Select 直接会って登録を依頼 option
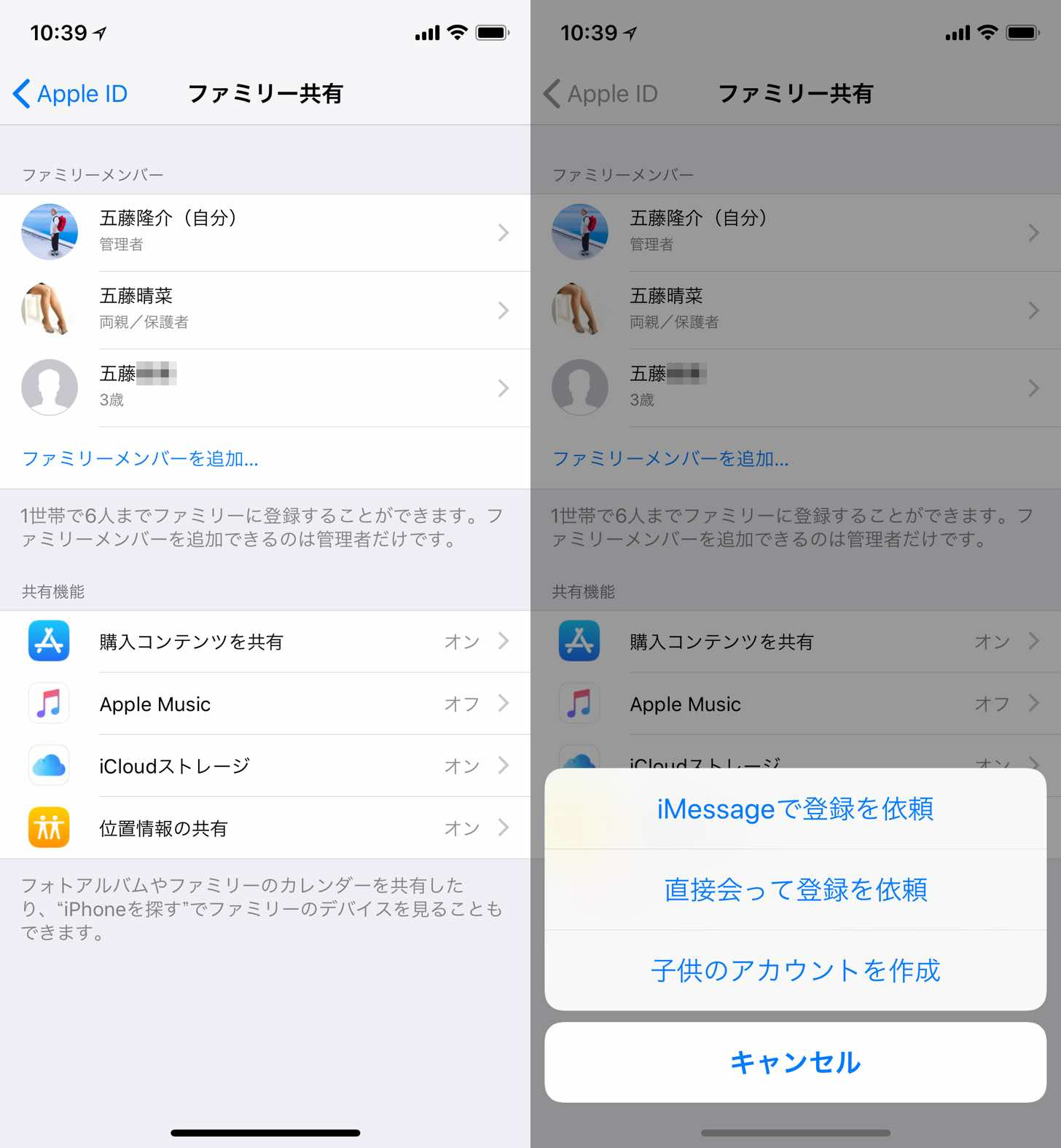This screenshot has width=1061, height=1148. click(795, 889)
